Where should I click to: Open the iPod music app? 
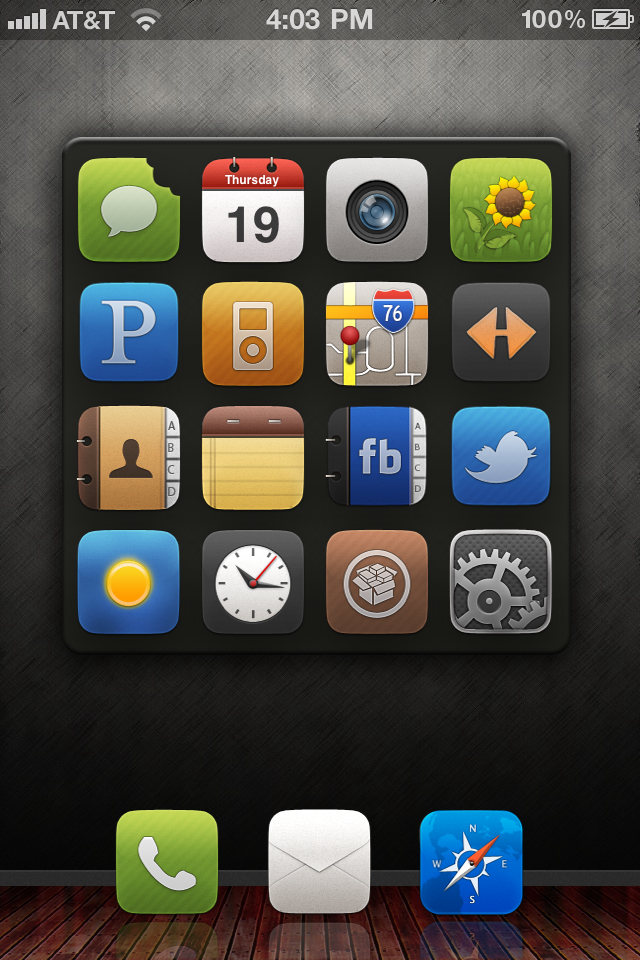253,333
